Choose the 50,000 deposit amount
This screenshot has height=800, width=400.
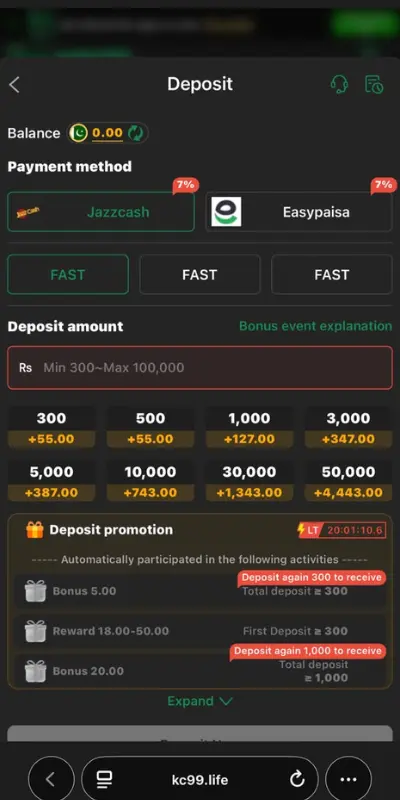[348, 482]
